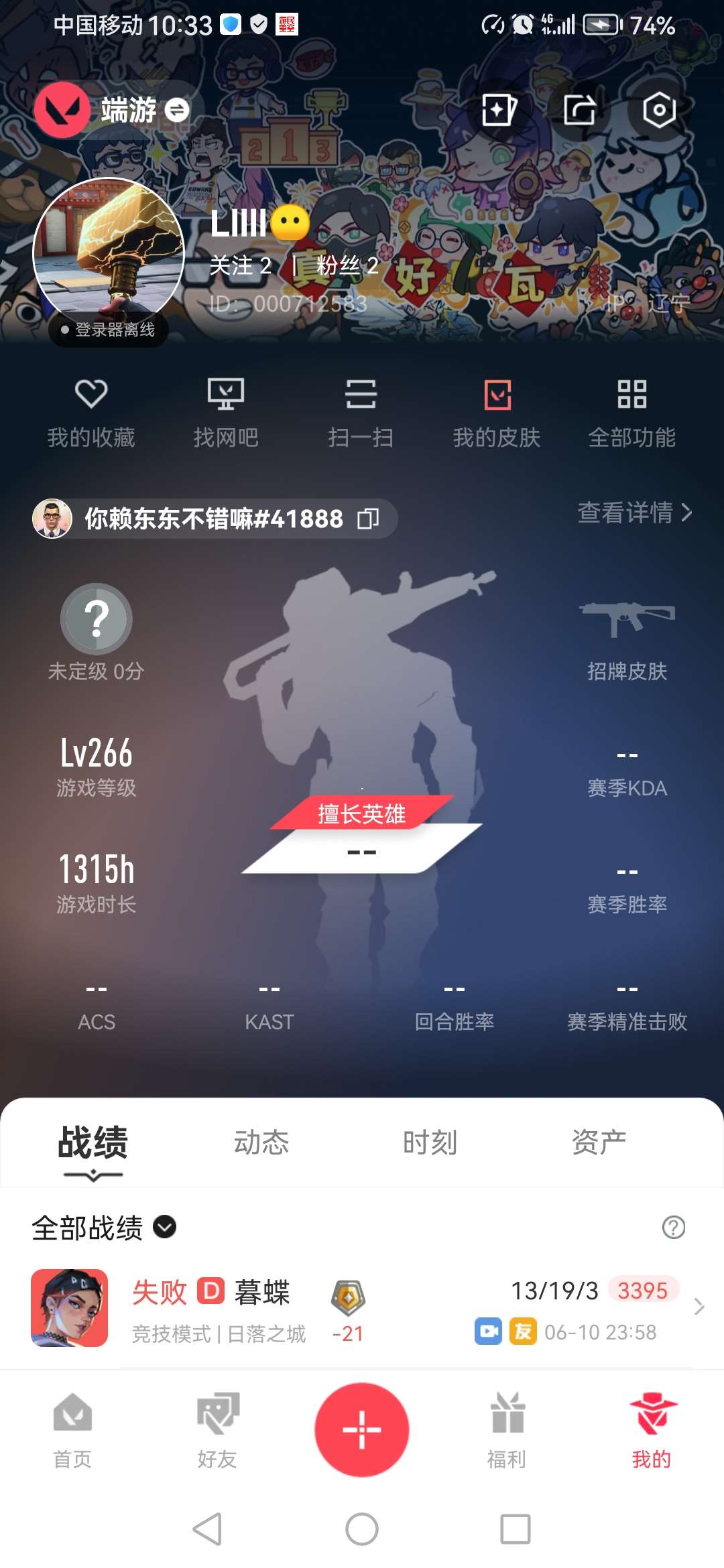724x1568 pixels.
Task: Open the settings hexagon icon
Action: tap(658, 110)
